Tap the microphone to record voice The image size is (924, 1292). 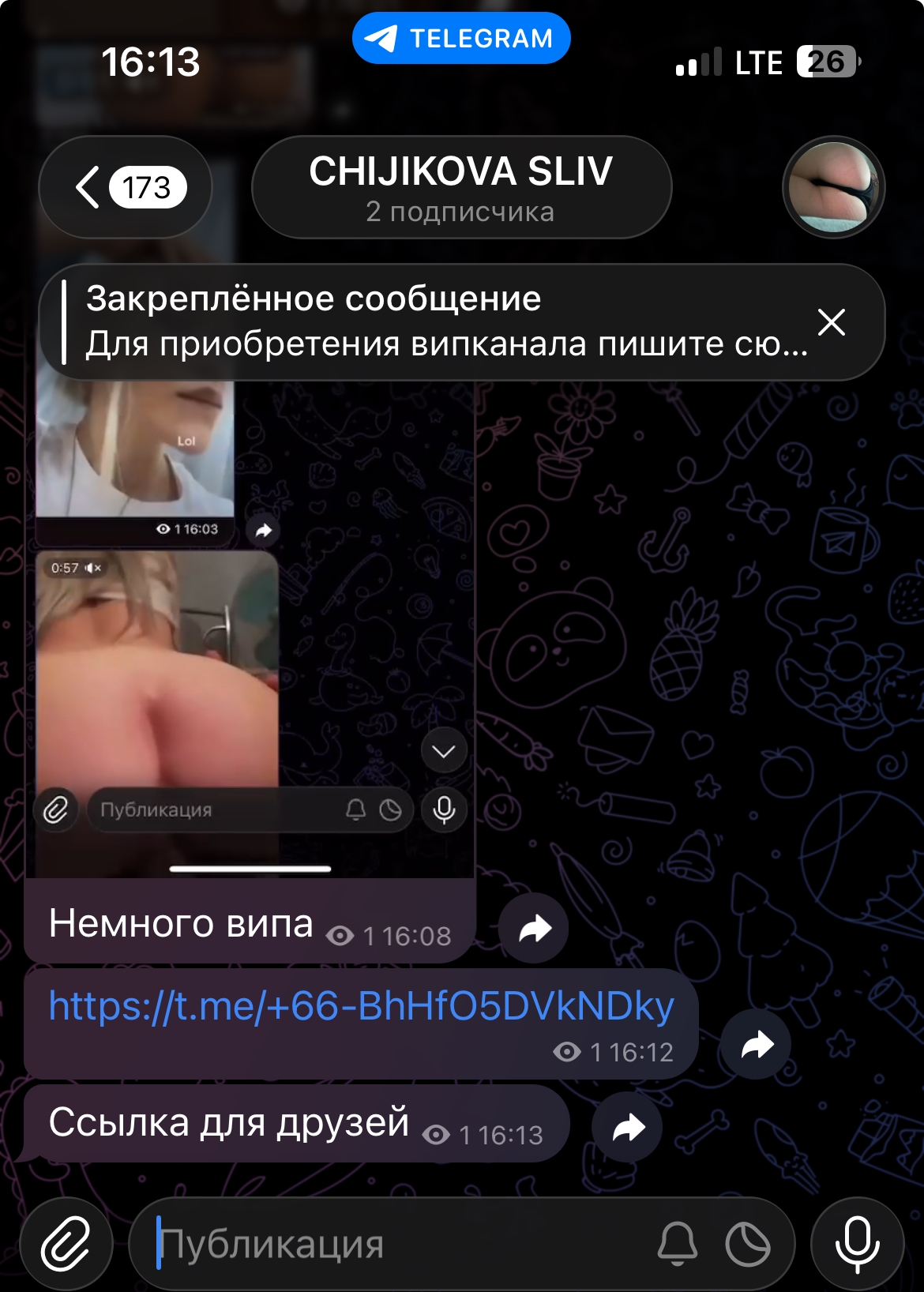click(x=857, y=1245)
